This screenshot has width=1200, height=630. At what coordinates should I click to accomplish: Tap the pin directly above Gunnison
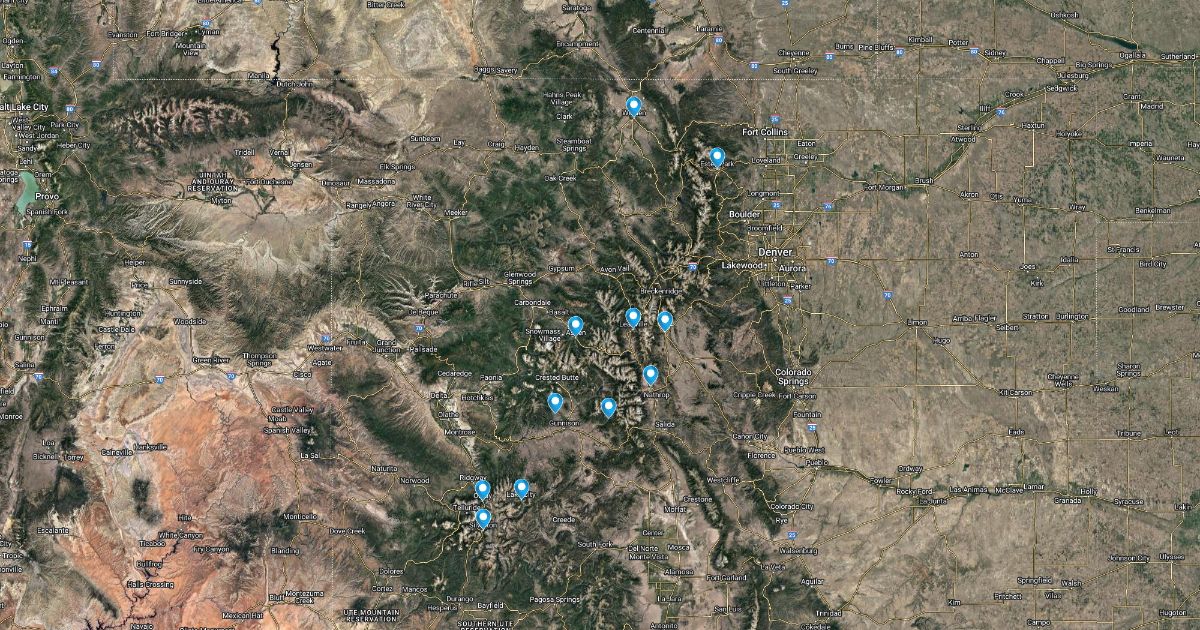(555, 402)
